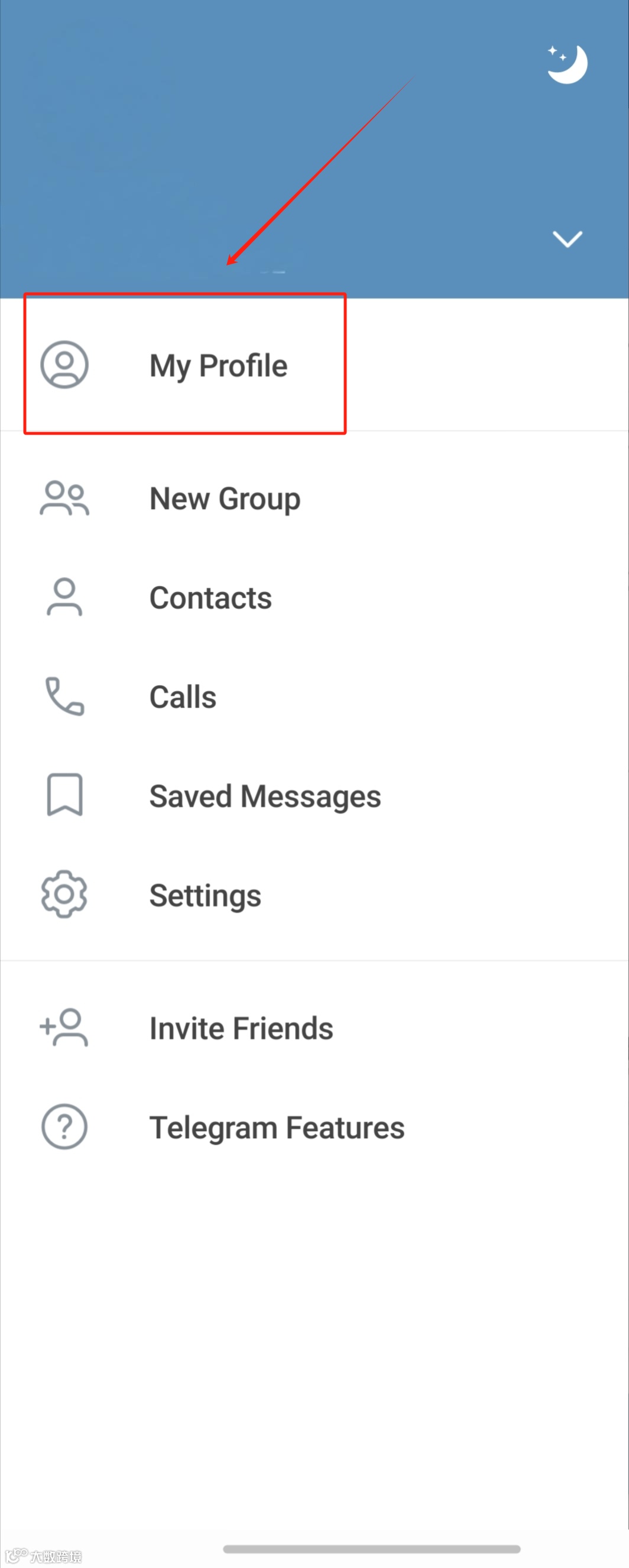Open Saved Messages
Viewport: 629px width, 1568px height.
tap(265, 796)
